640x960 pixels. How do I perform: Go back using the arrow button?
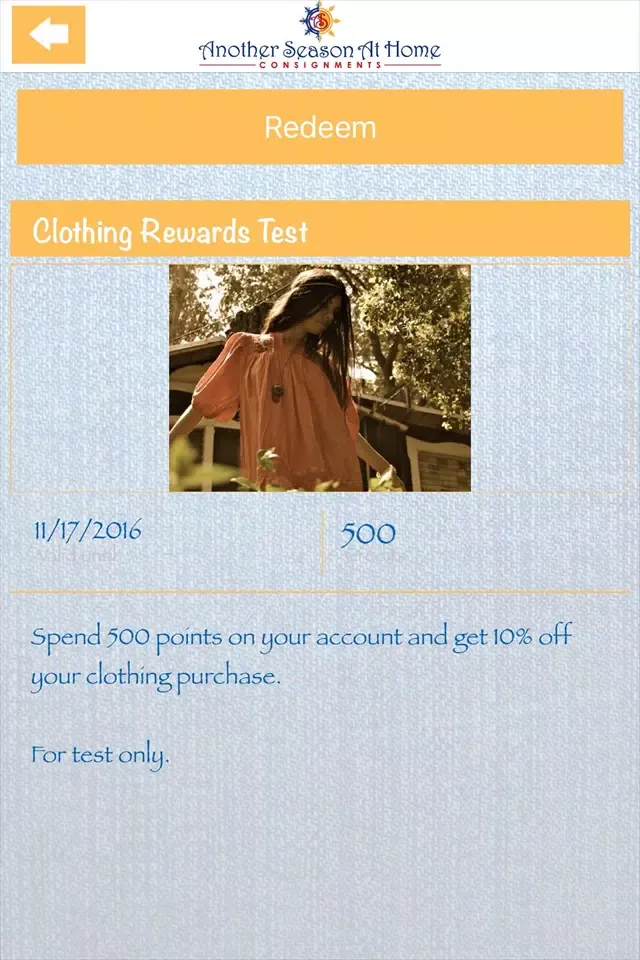(48, 35)
